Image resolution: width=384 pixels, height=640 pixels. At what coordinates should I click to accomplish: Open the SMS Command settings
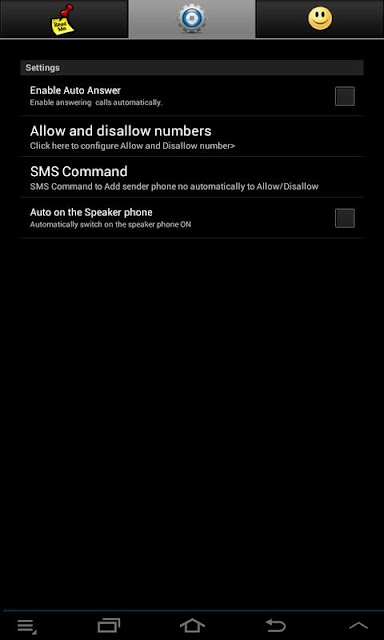[192, 177]
